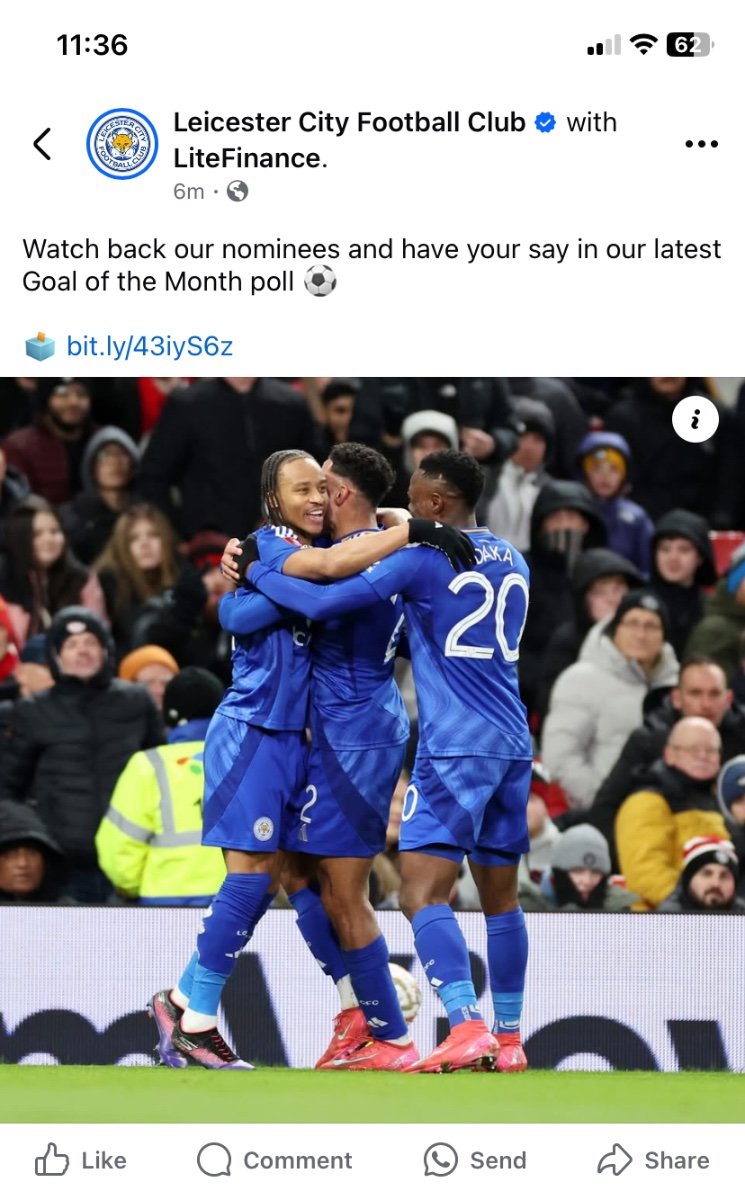Open Leicester City Football Club's profile picture
745x1200 pixels.
[x=122, y=144]
